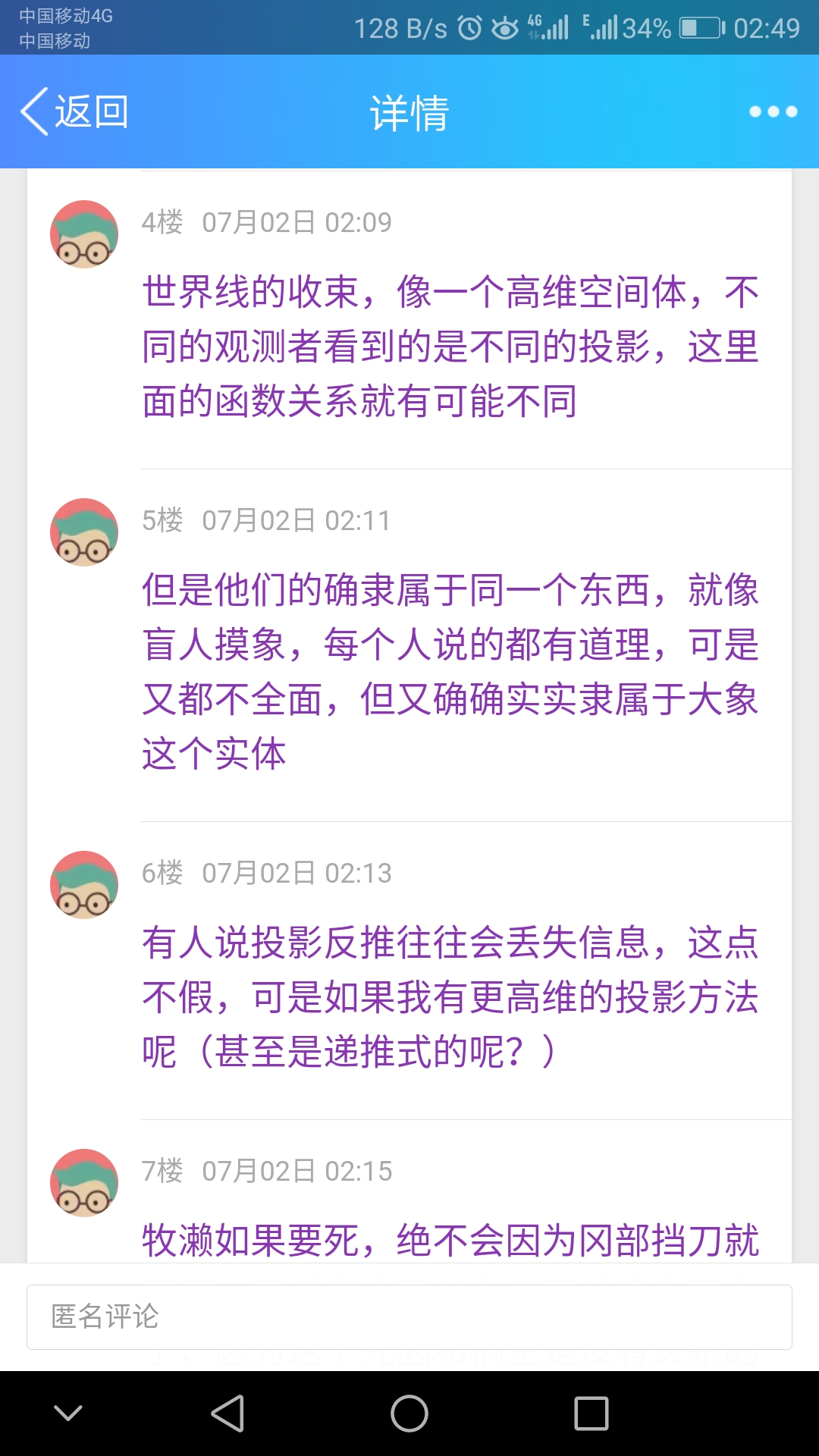This screenshot has height=1456, width=819.
Task: Tap the 匿名评论 comment input field
Action: pos(409,1317)
